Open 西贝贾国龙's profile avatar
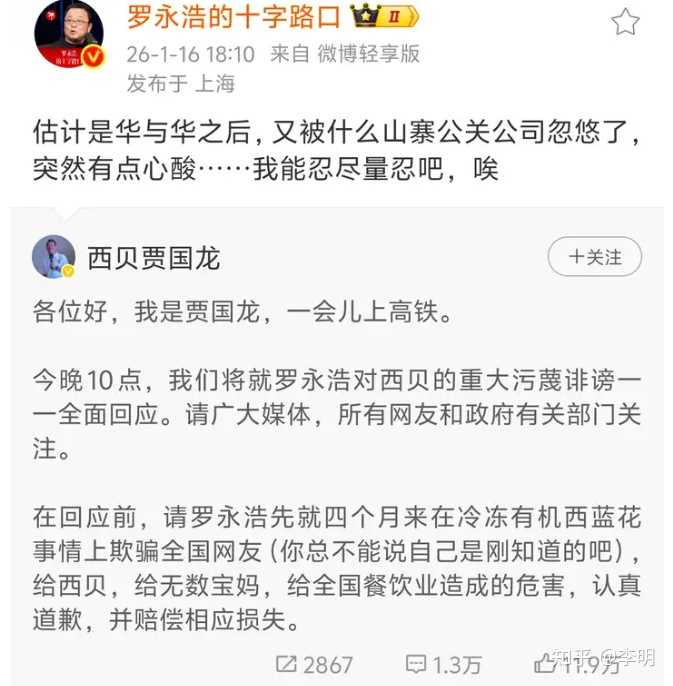Image resolution: width=673 pixels, height=686 pixels. point(53,258)
